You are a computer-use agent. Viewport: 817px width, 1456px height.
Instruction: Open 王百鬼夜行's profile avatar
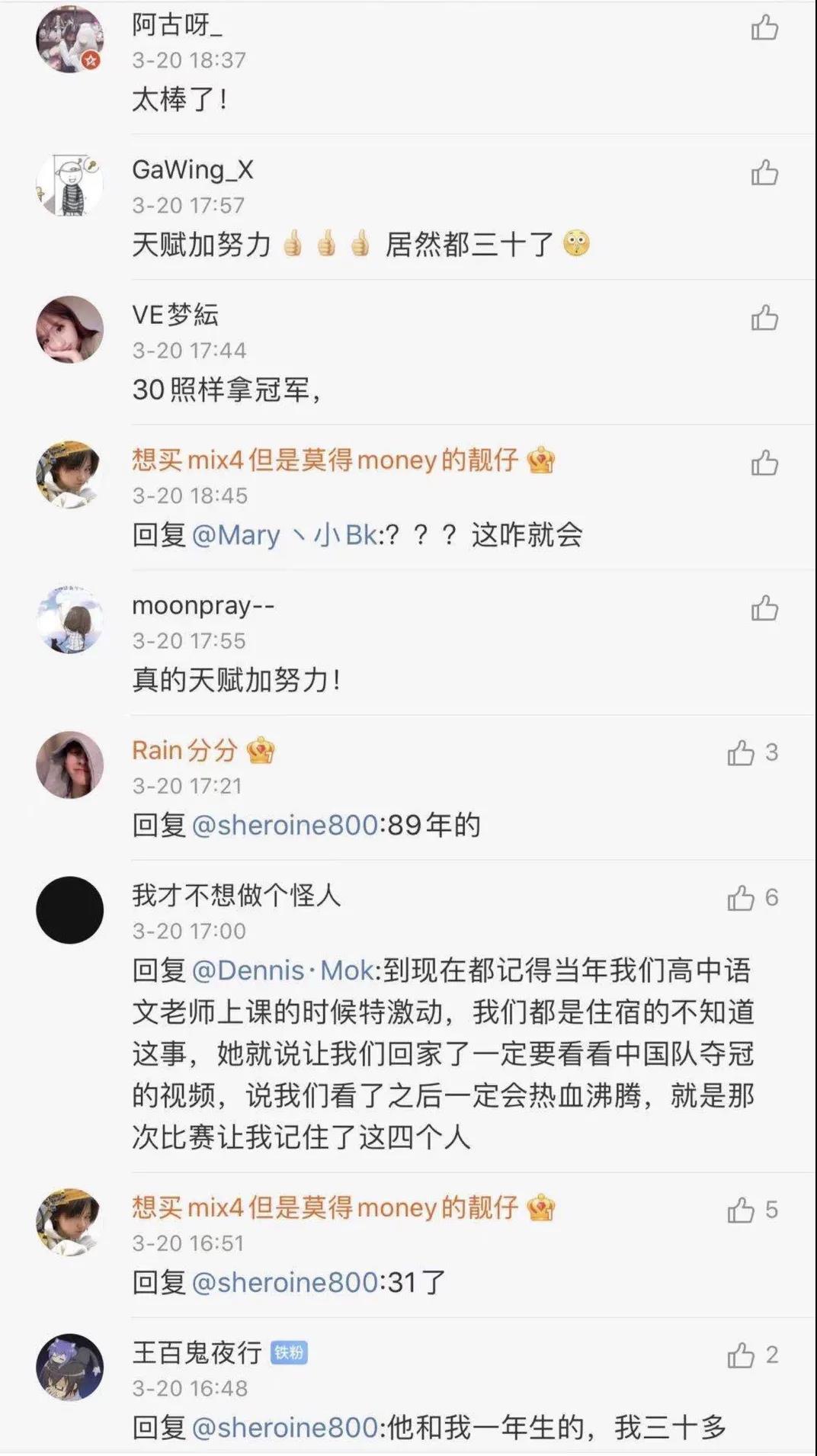pos(69,1367)
